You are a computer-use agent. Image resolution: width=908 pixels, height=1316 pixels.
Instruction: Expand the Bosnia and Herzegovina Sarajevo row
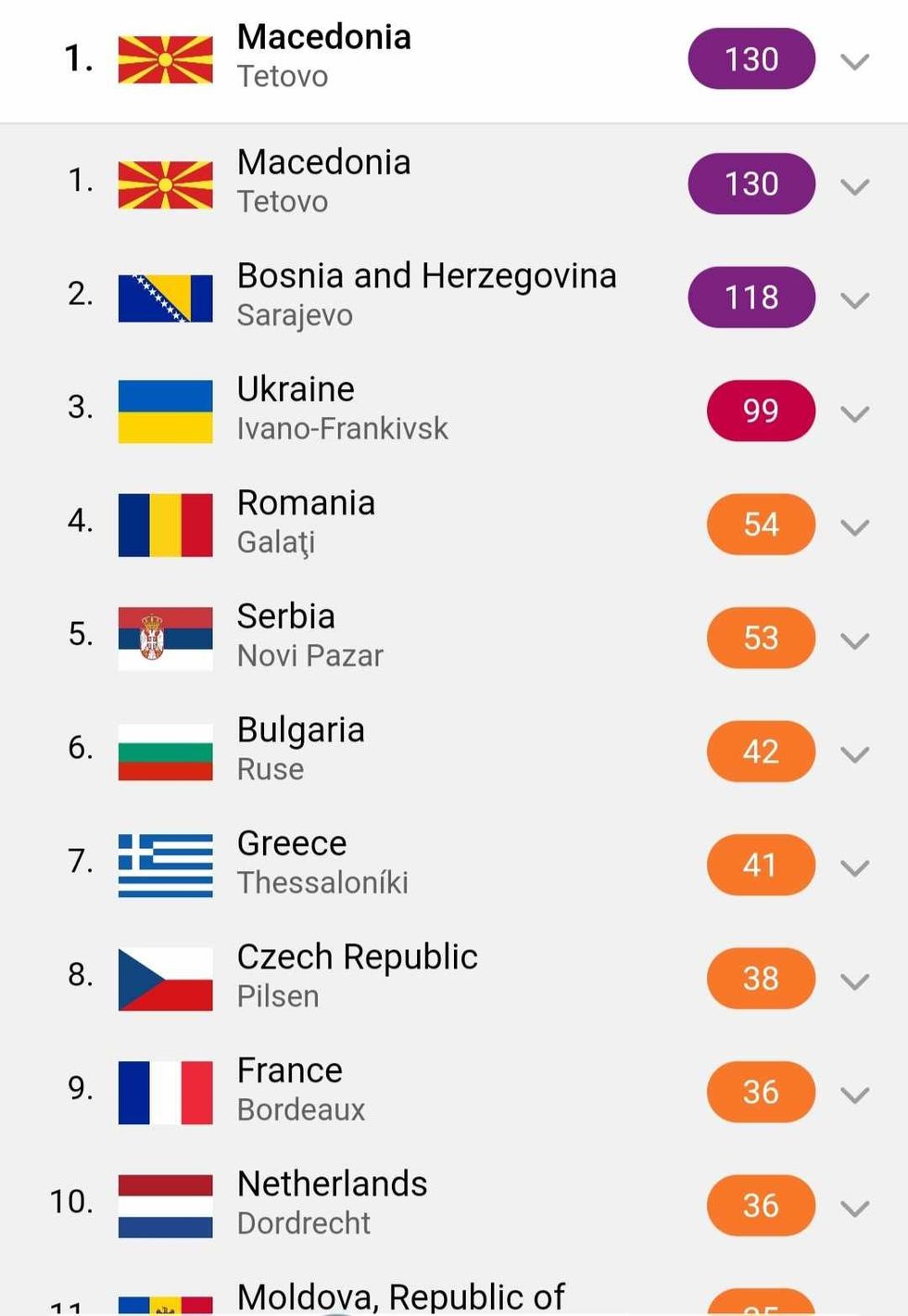(x=854, y=299)
